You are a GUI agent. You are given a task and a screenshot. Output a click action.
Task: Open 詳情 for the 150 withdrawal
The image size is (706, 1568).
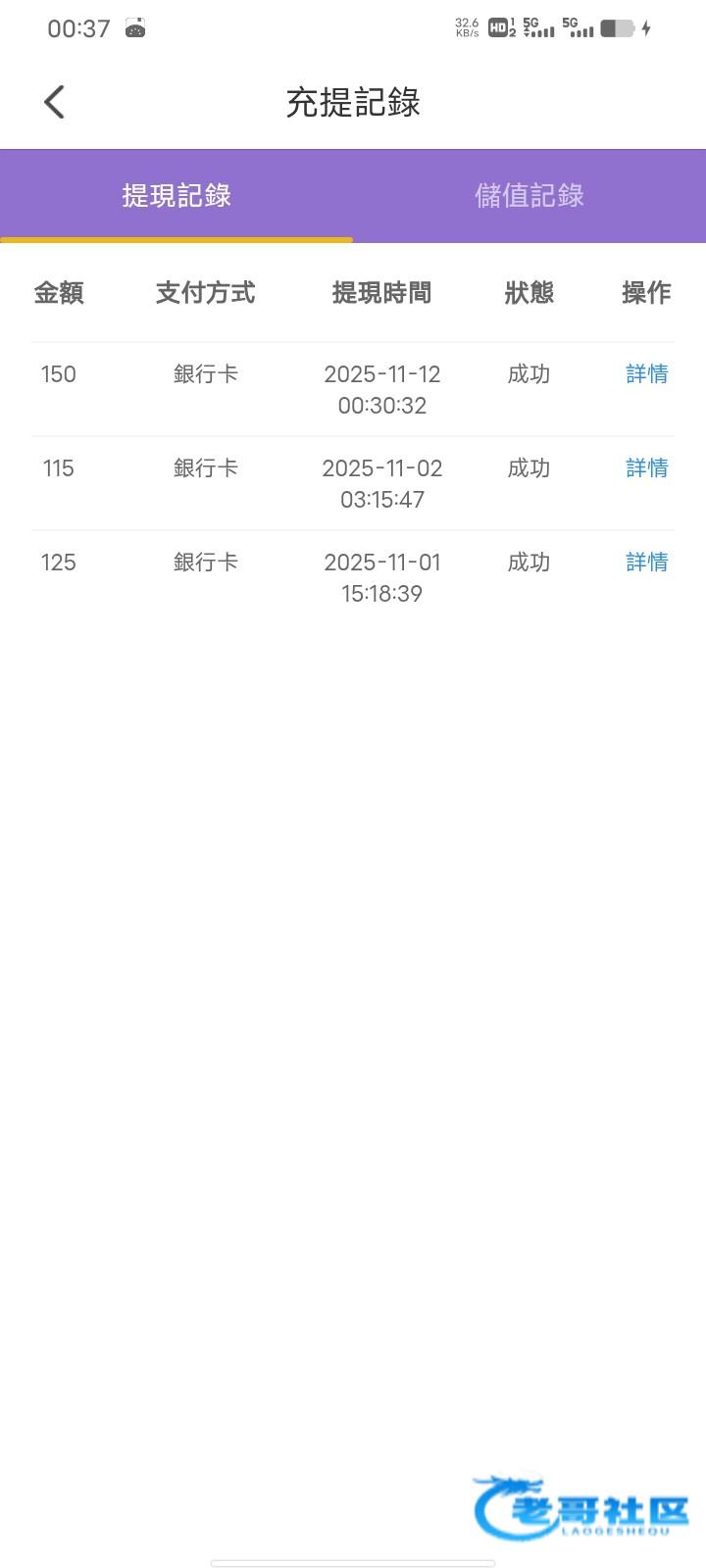coord(646,374)
